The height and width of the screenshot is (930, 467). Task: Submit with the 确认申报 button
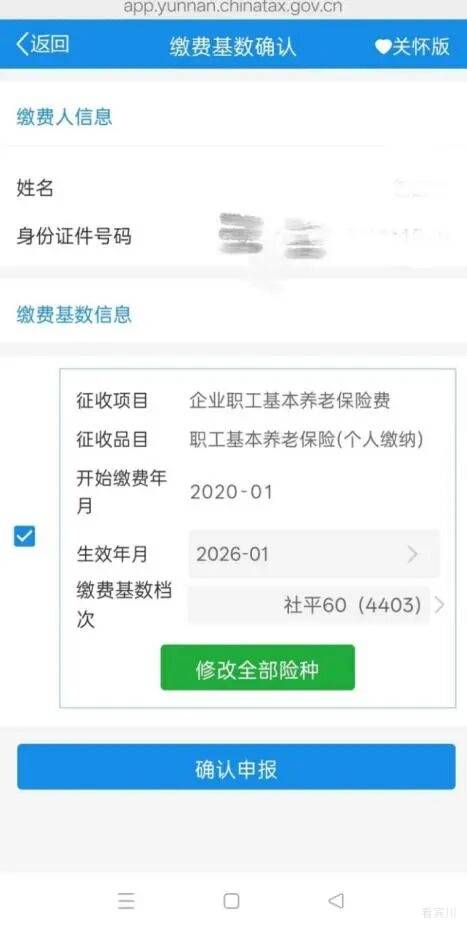236,767
